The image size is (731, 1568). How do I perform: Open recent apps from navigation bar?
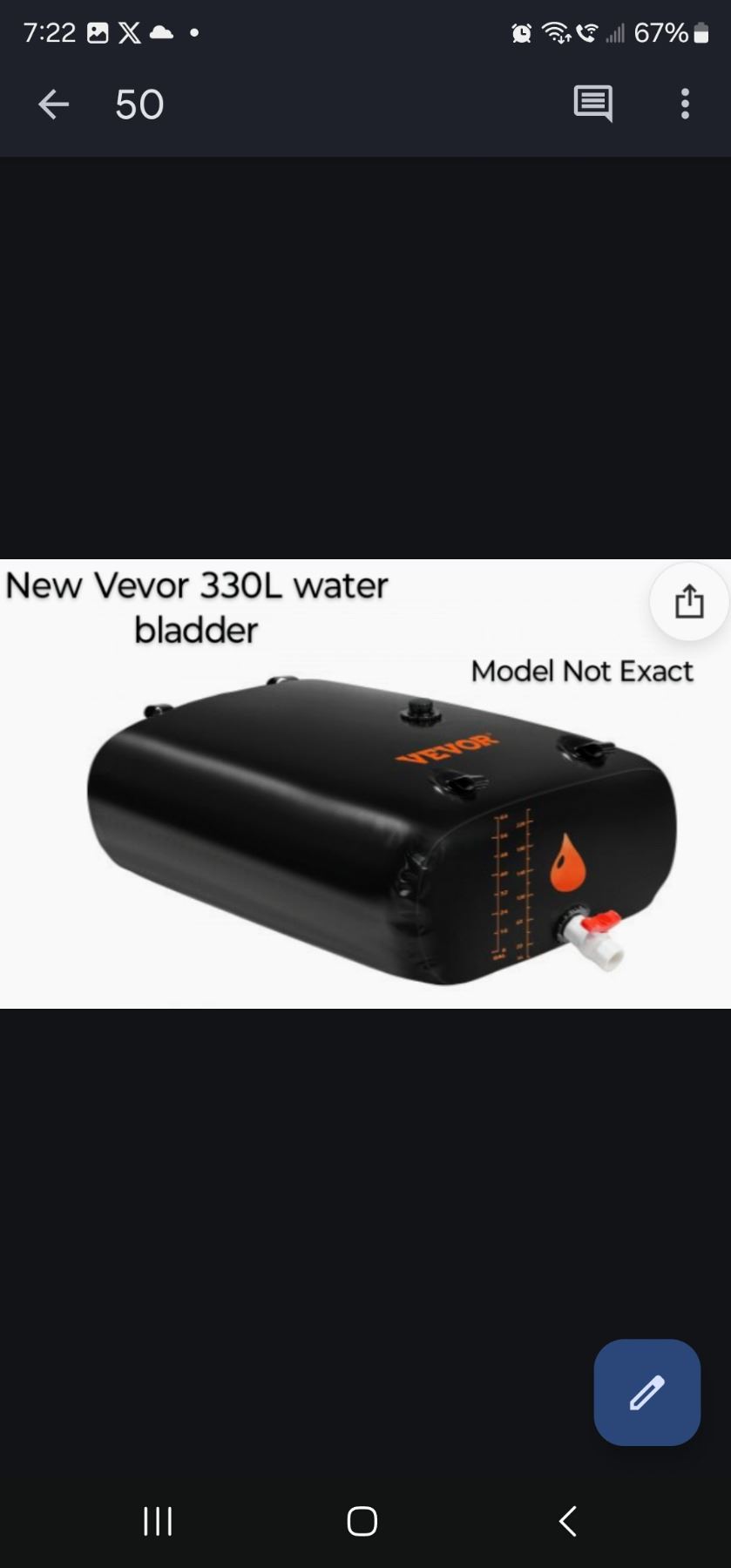(158, 1521)
